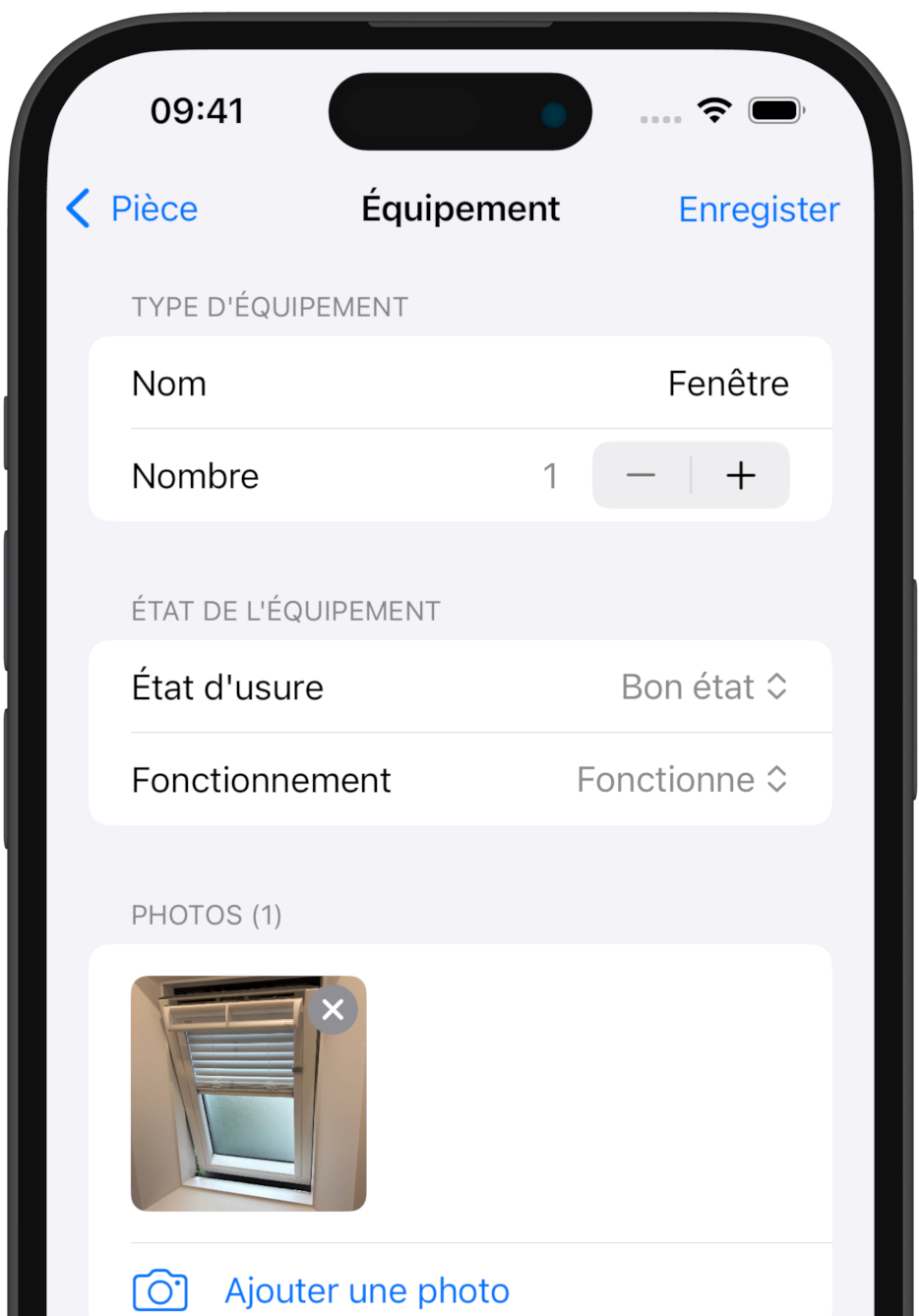Go back to Pièce
Viewport: 919px width, 1316px height.
133,209
